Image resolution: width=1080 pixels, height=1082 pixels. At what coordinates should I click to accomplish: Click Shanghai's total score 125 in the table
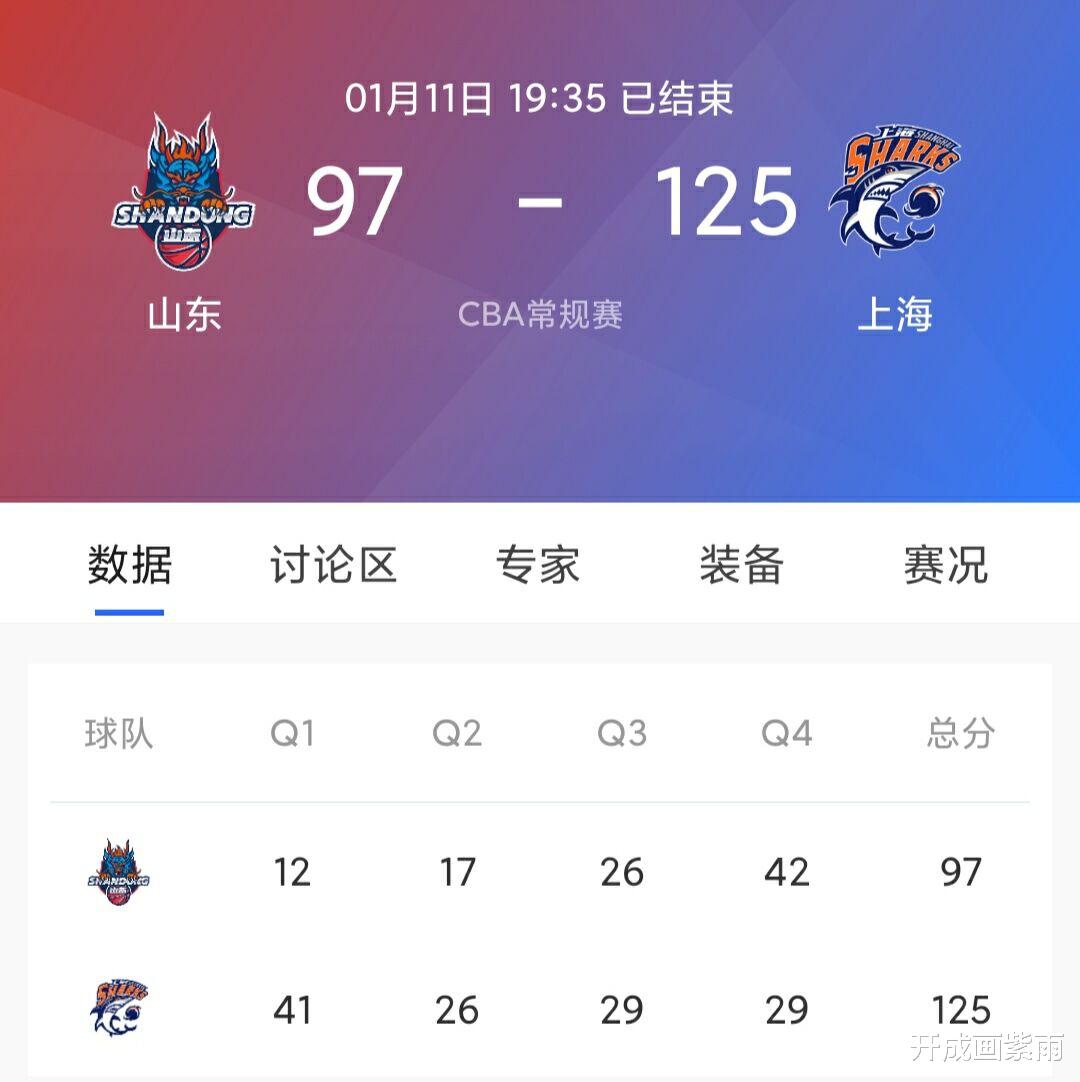click(x=958, y=1010)
